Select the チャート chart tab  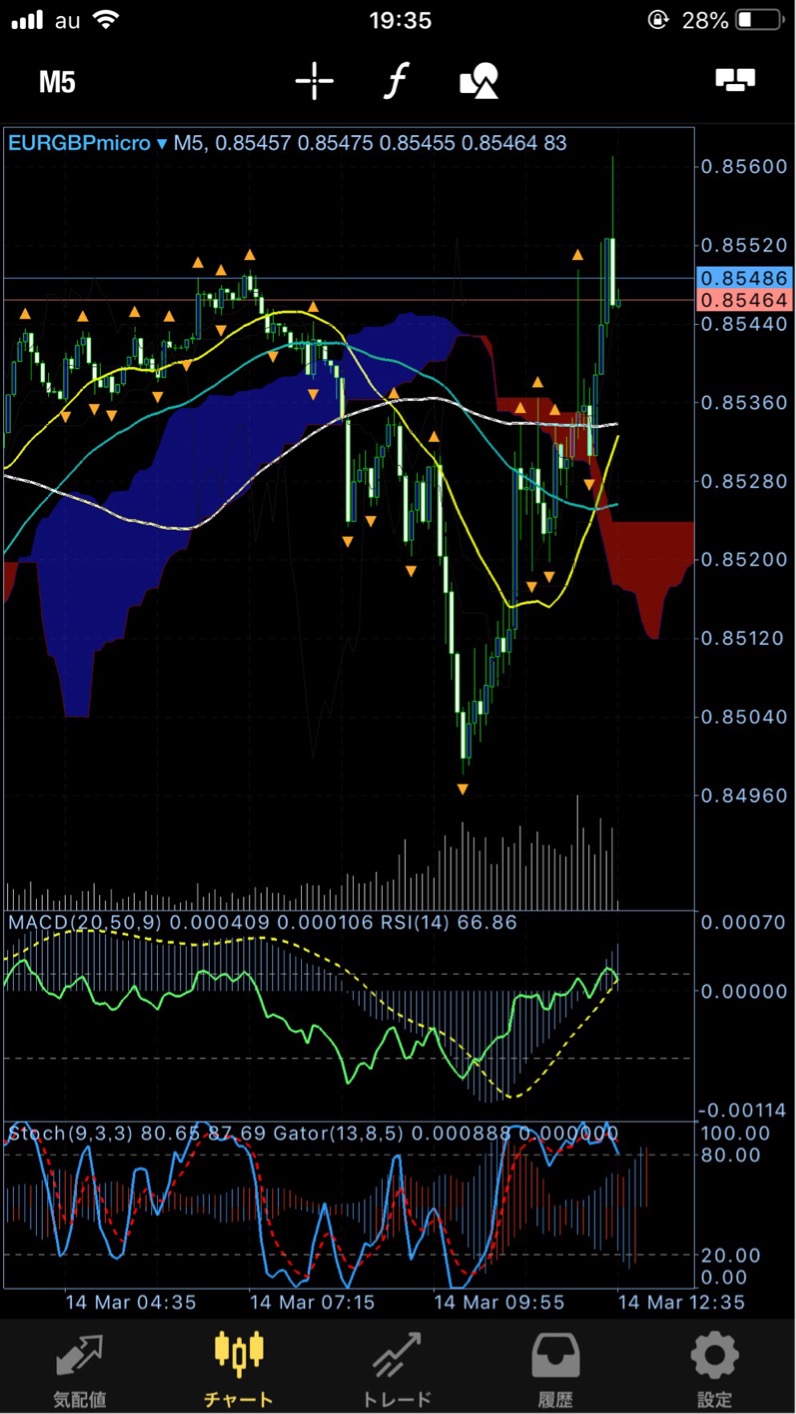[x=238, y=1368]
